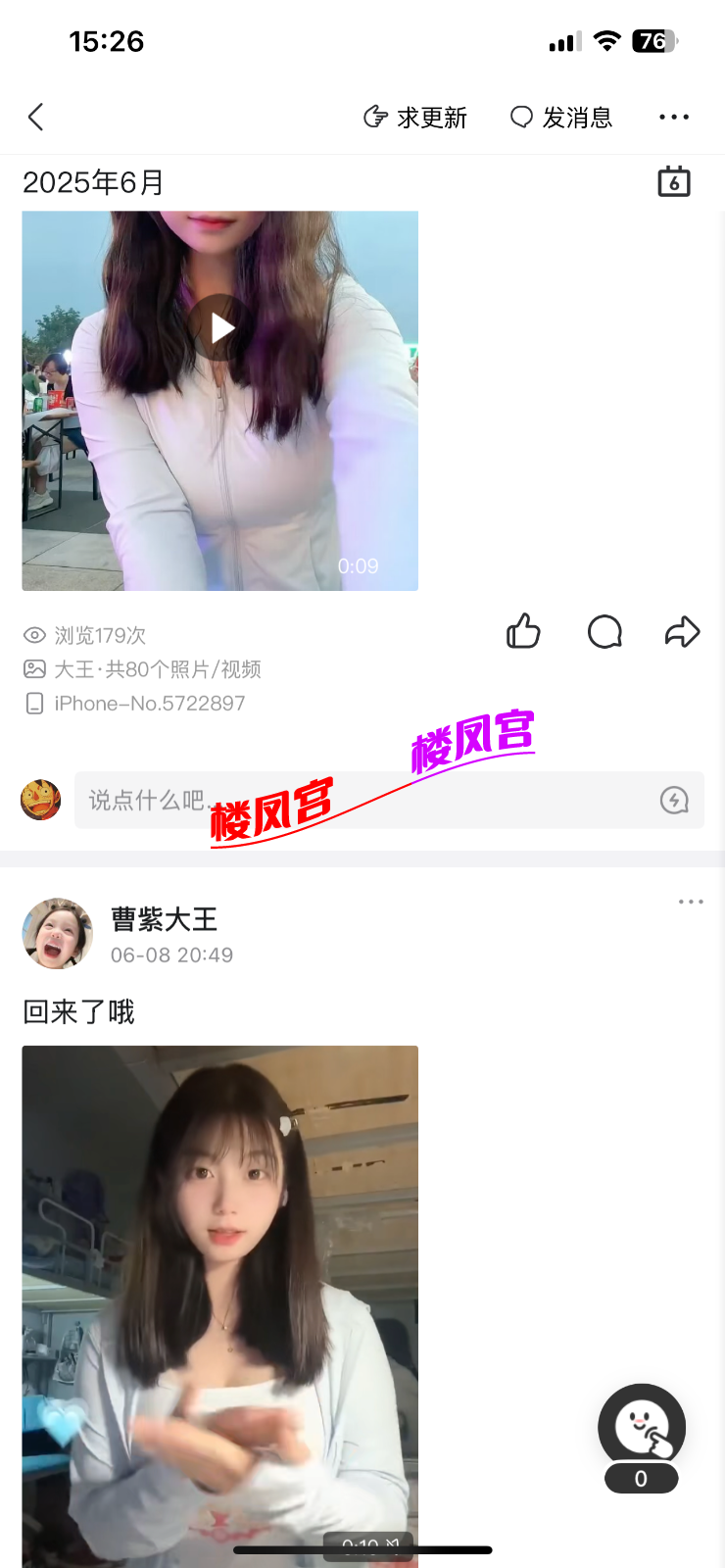Tap the floating poke button showing 0

click(642, 1429)
